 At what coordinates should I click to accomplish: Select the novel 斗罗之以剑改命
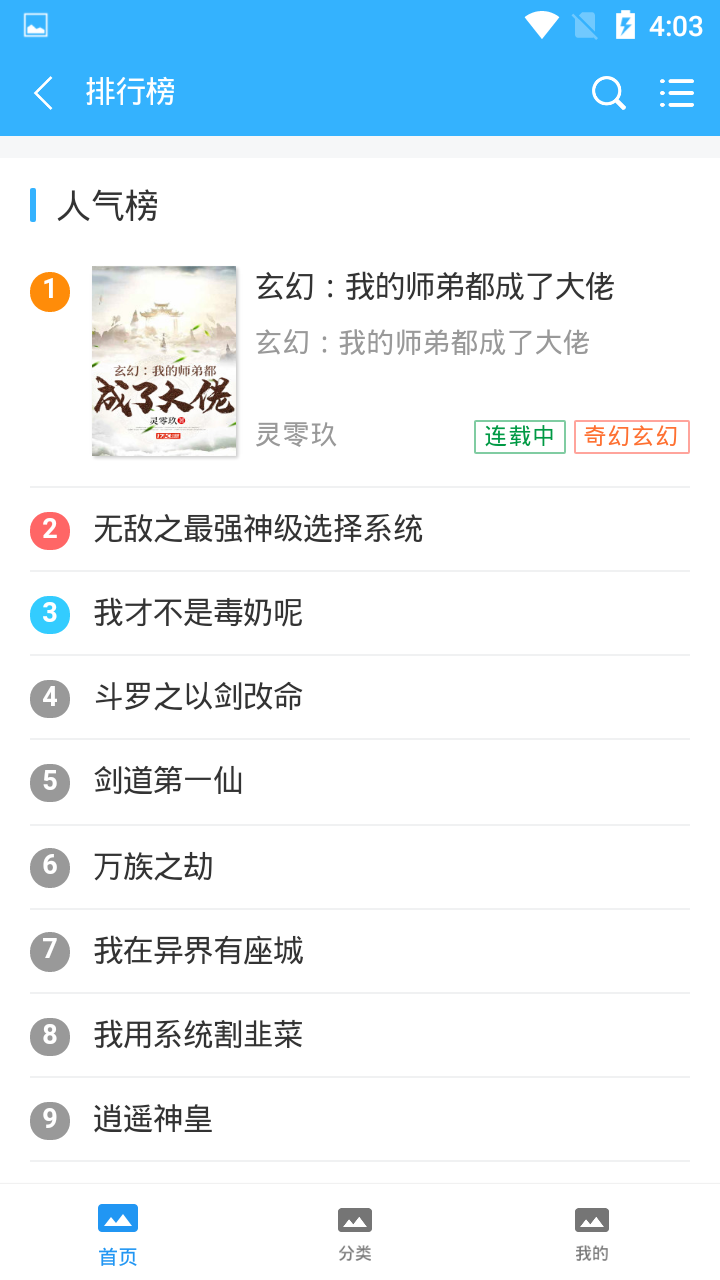point(198,697)
